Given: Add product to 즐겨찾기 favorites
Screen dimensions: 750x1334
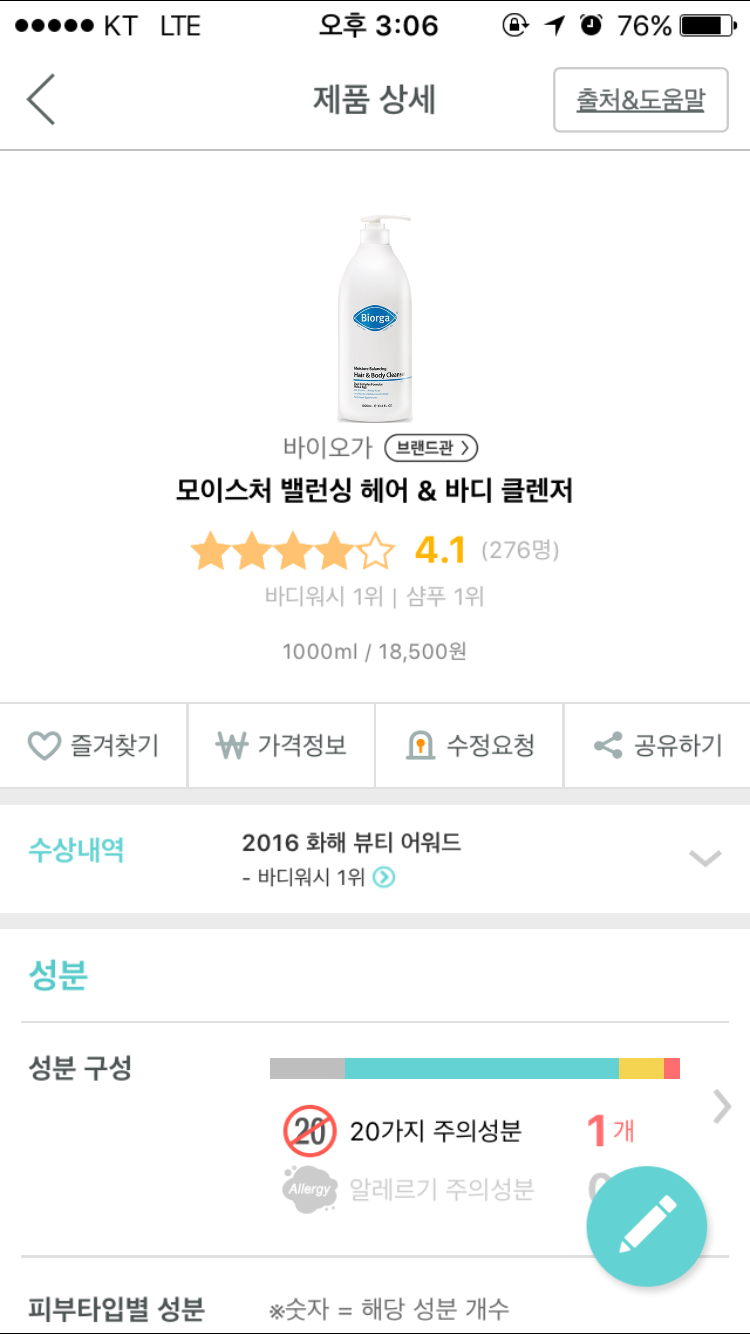Looking at the screenshot, I should (x=94, y=745).
